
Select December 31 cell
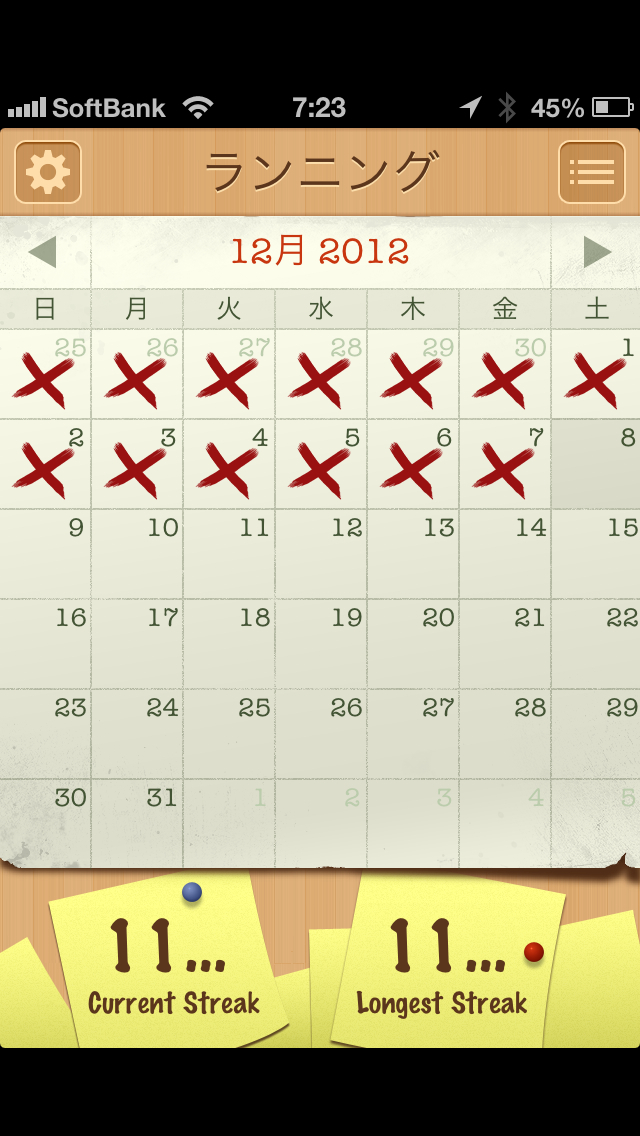pos(137,823)
